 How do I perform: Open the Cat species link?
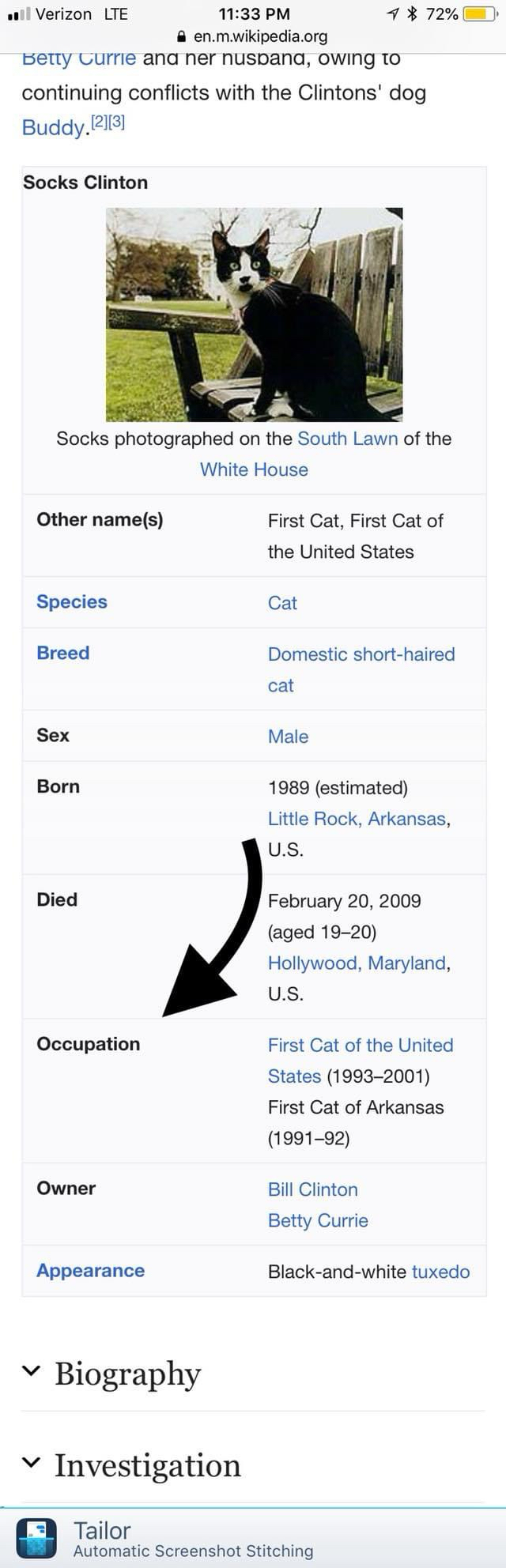click(282, 603)
